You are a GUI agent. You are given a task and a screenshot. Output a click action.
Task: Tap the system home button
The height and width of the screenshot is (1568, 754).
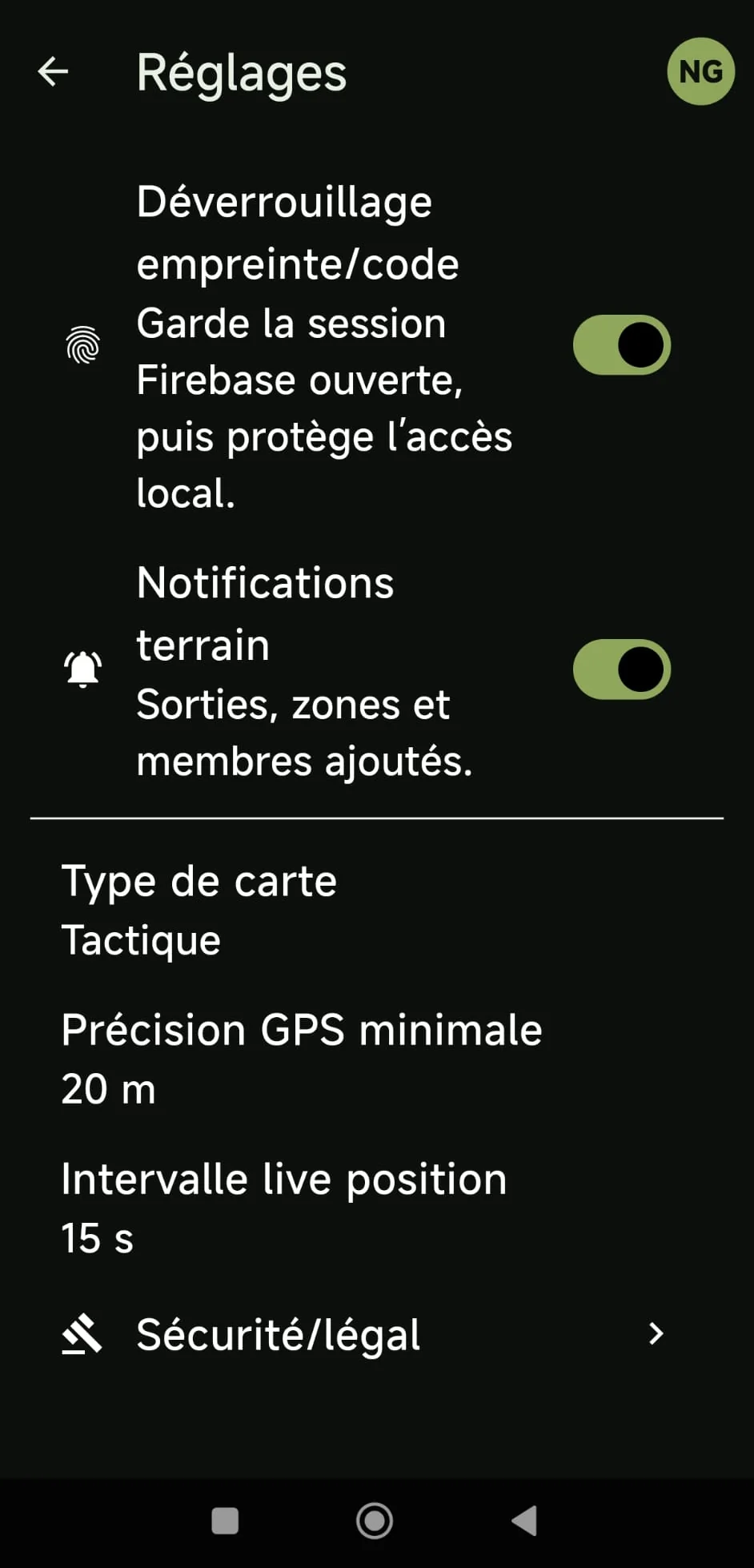375,1521
